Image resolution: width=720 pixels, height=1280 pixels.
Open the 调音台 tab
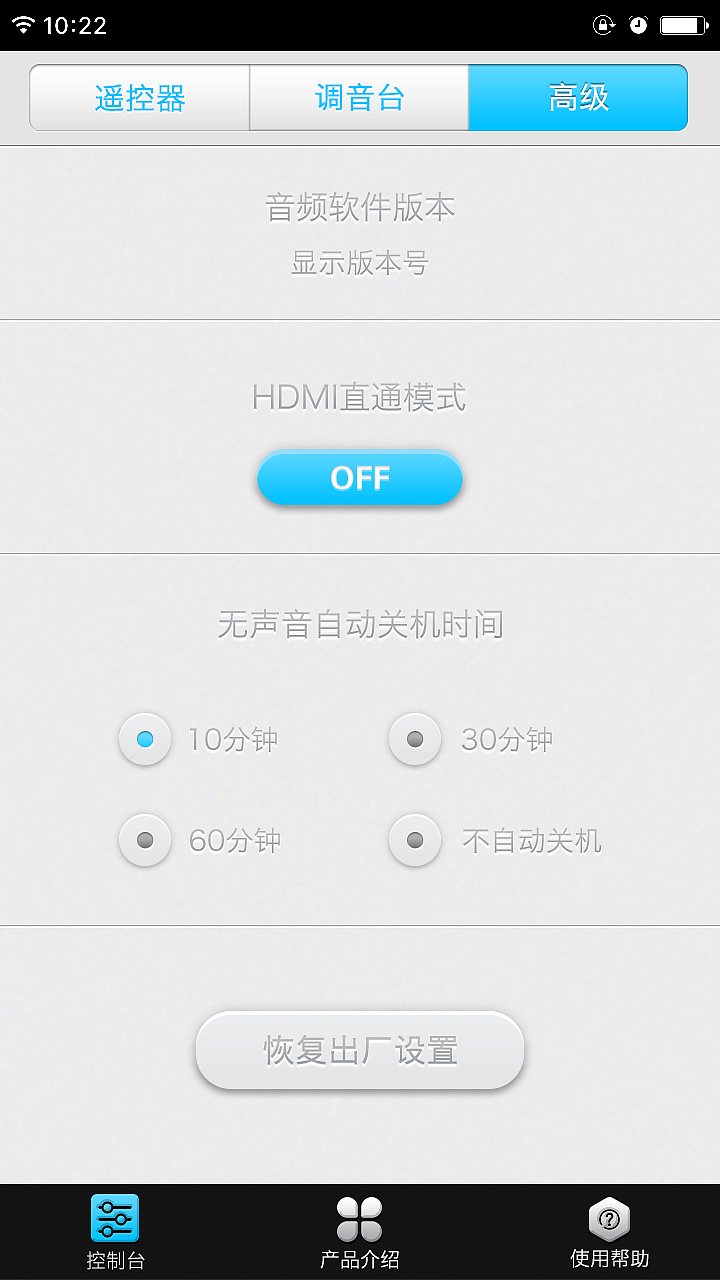coord(358,97)
